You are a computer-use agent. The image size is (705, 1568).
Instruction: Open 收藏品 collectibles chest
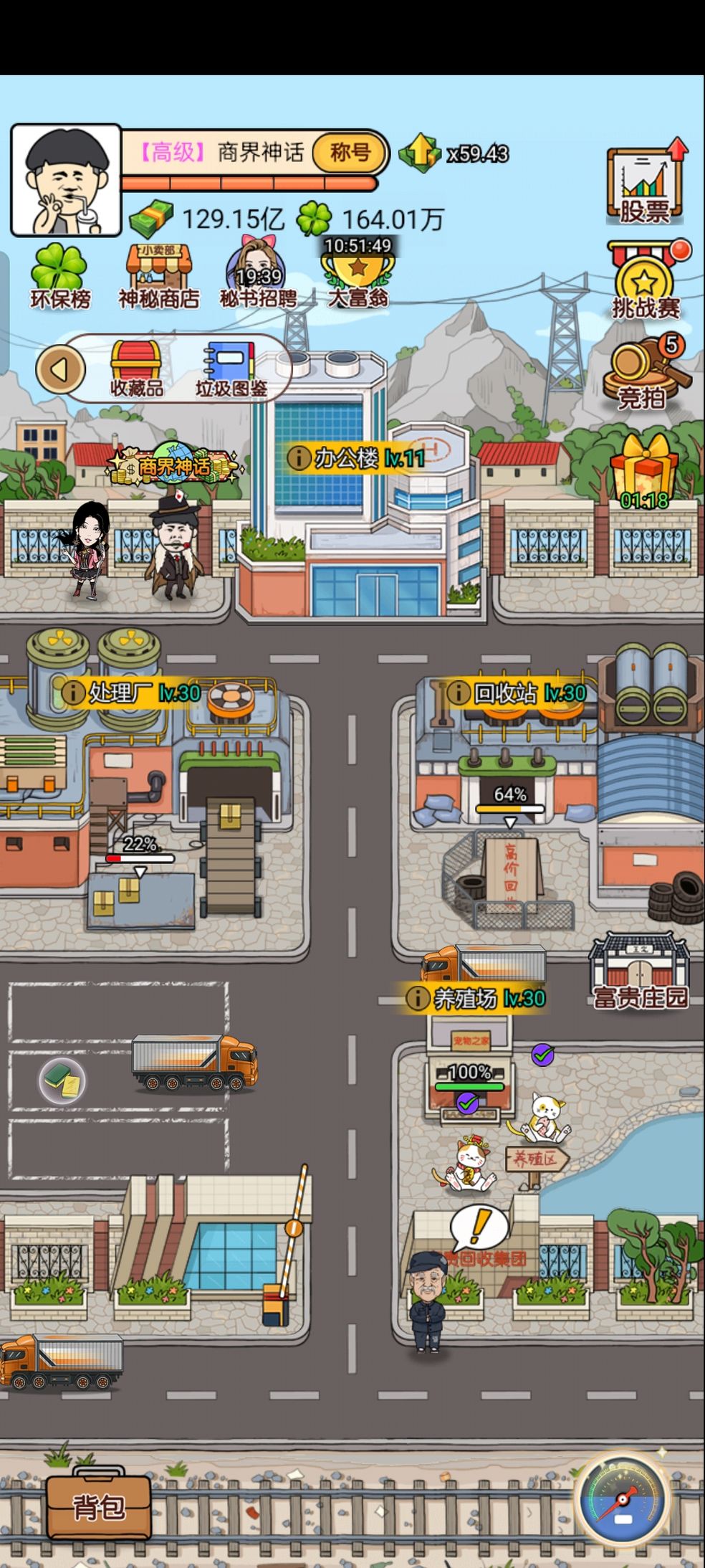point(136,369)
